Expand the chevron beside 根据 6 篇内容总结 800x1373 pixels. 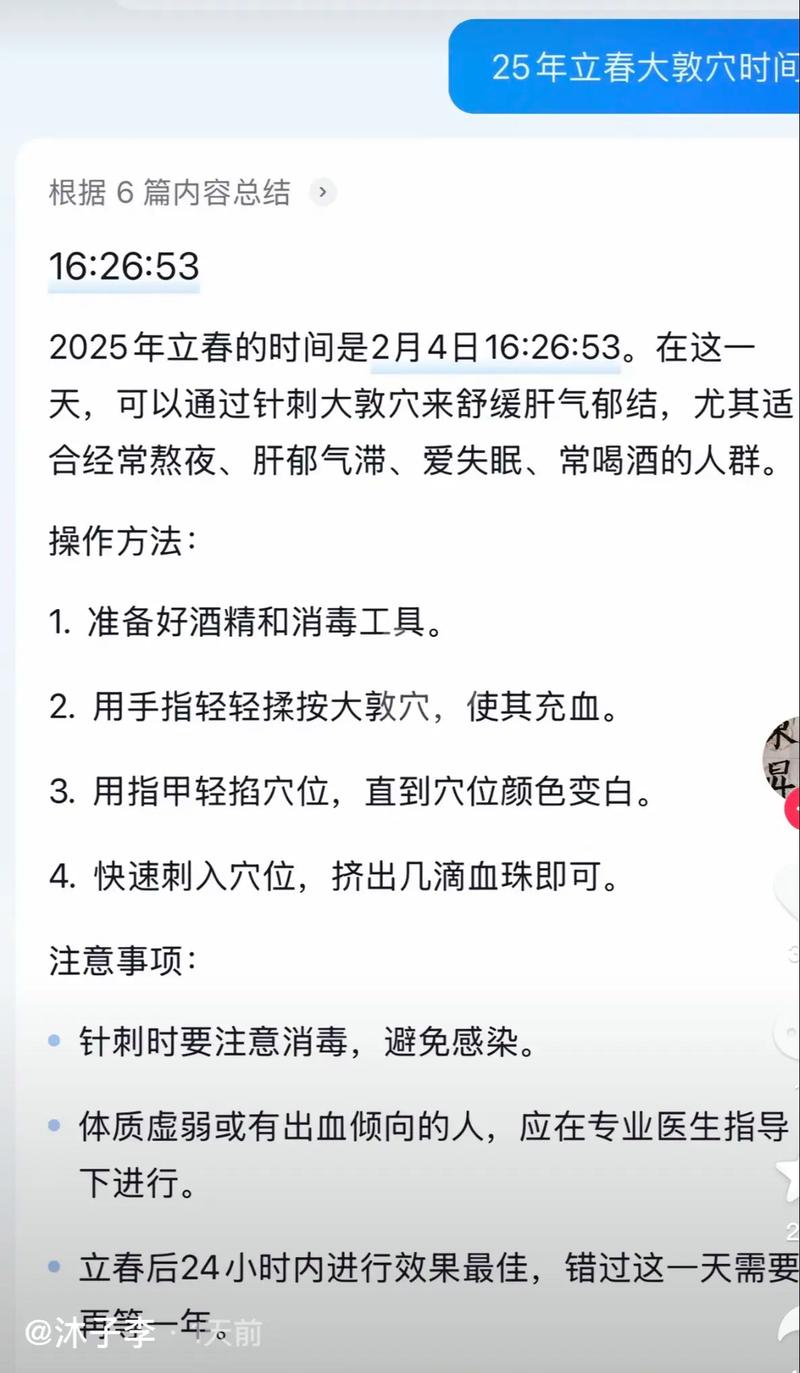(x=323, y=193)
